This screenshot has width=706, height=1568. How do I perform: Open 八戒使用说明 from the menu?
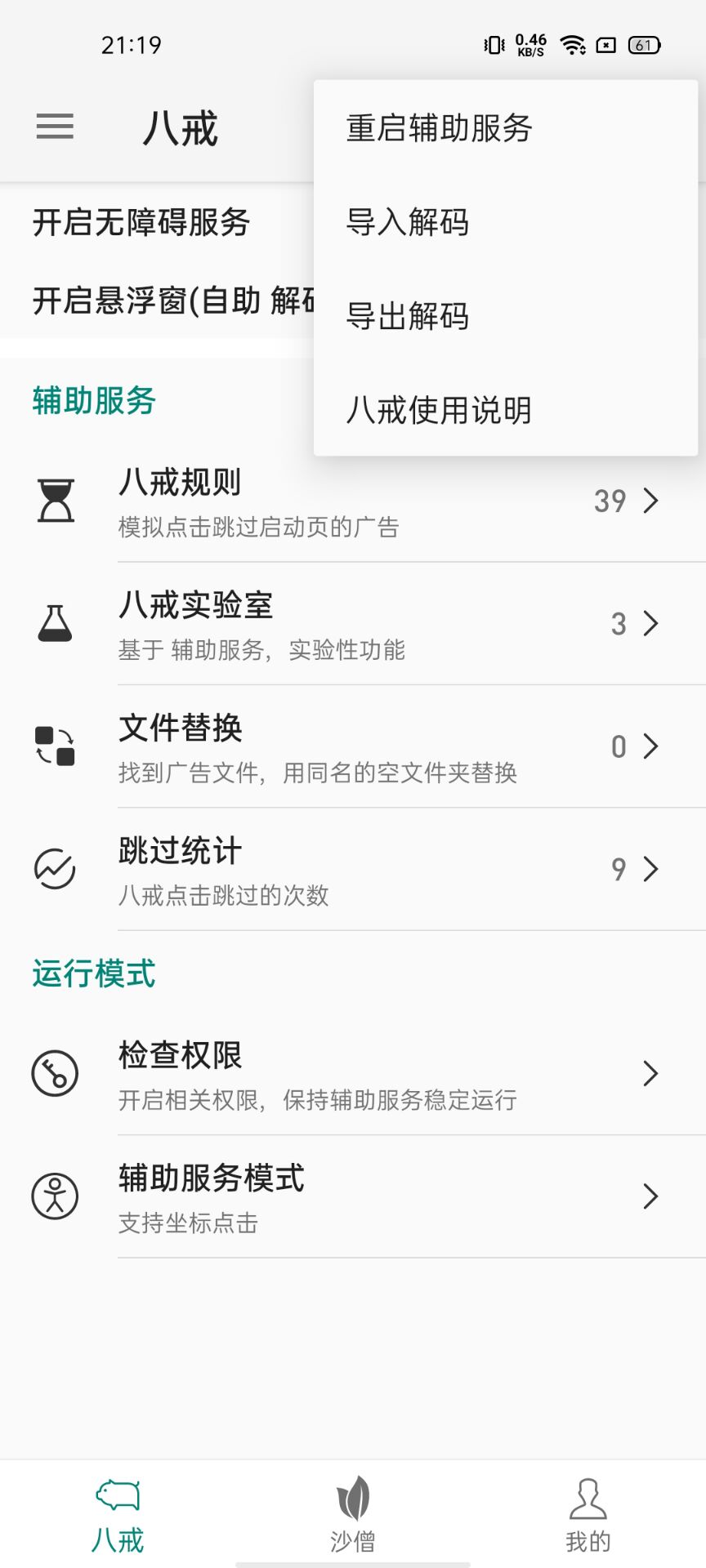(x=506, y=410)
